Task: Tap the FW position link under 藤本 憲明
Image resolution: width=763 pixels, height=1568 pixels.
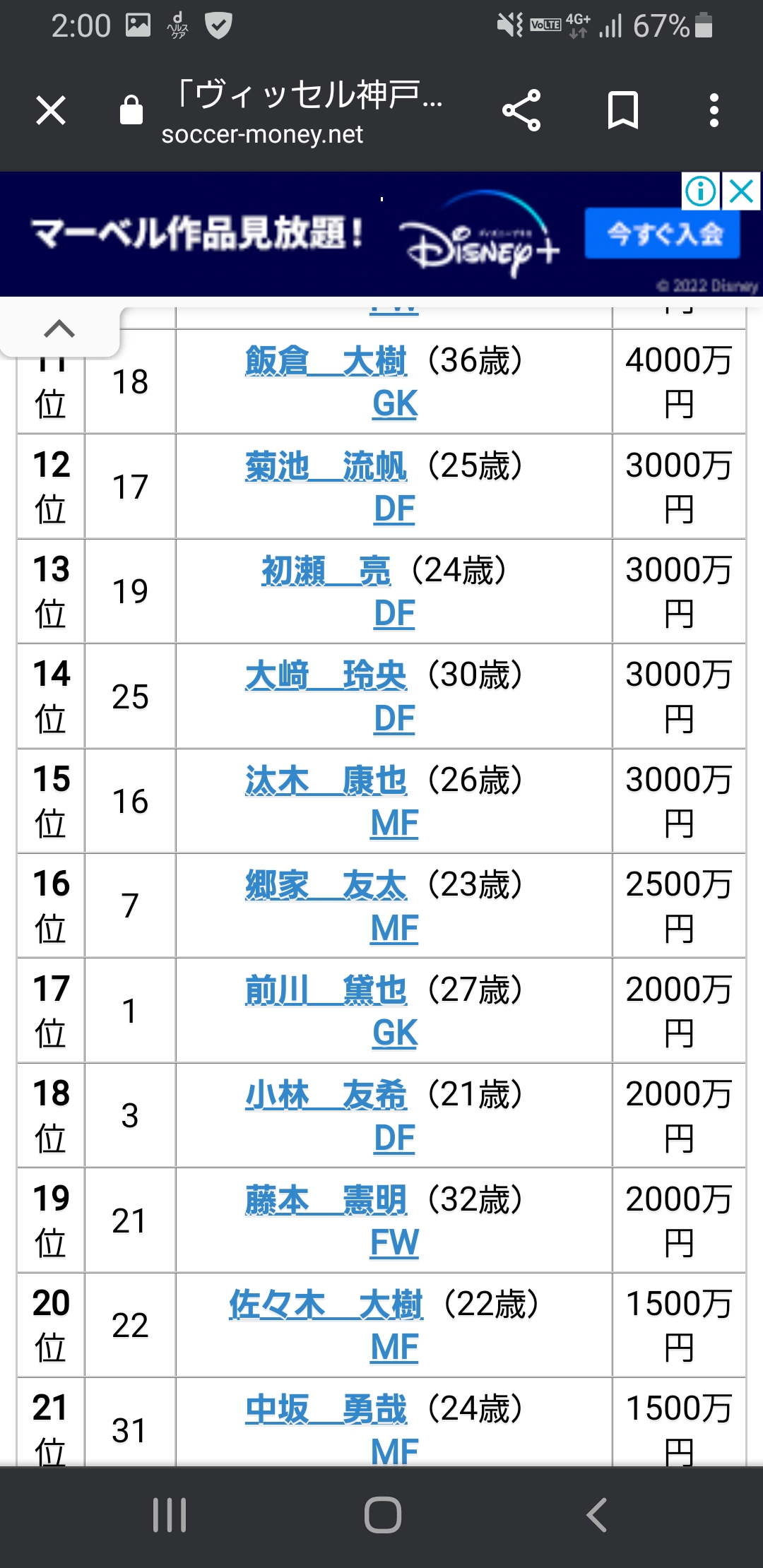Action: pos(394,1243)
